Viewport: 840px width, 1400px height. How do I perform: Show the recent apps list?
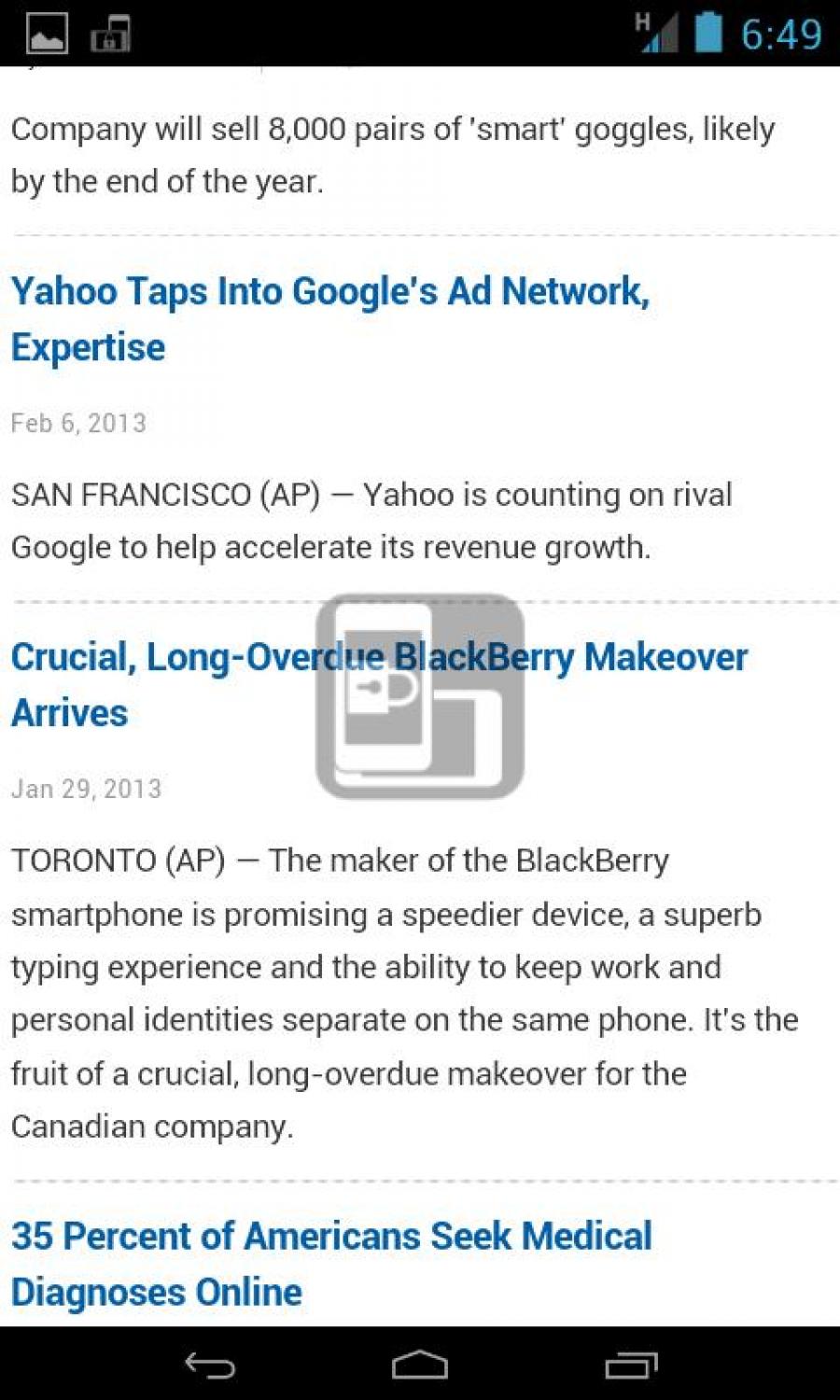(x=631, y=1365)
